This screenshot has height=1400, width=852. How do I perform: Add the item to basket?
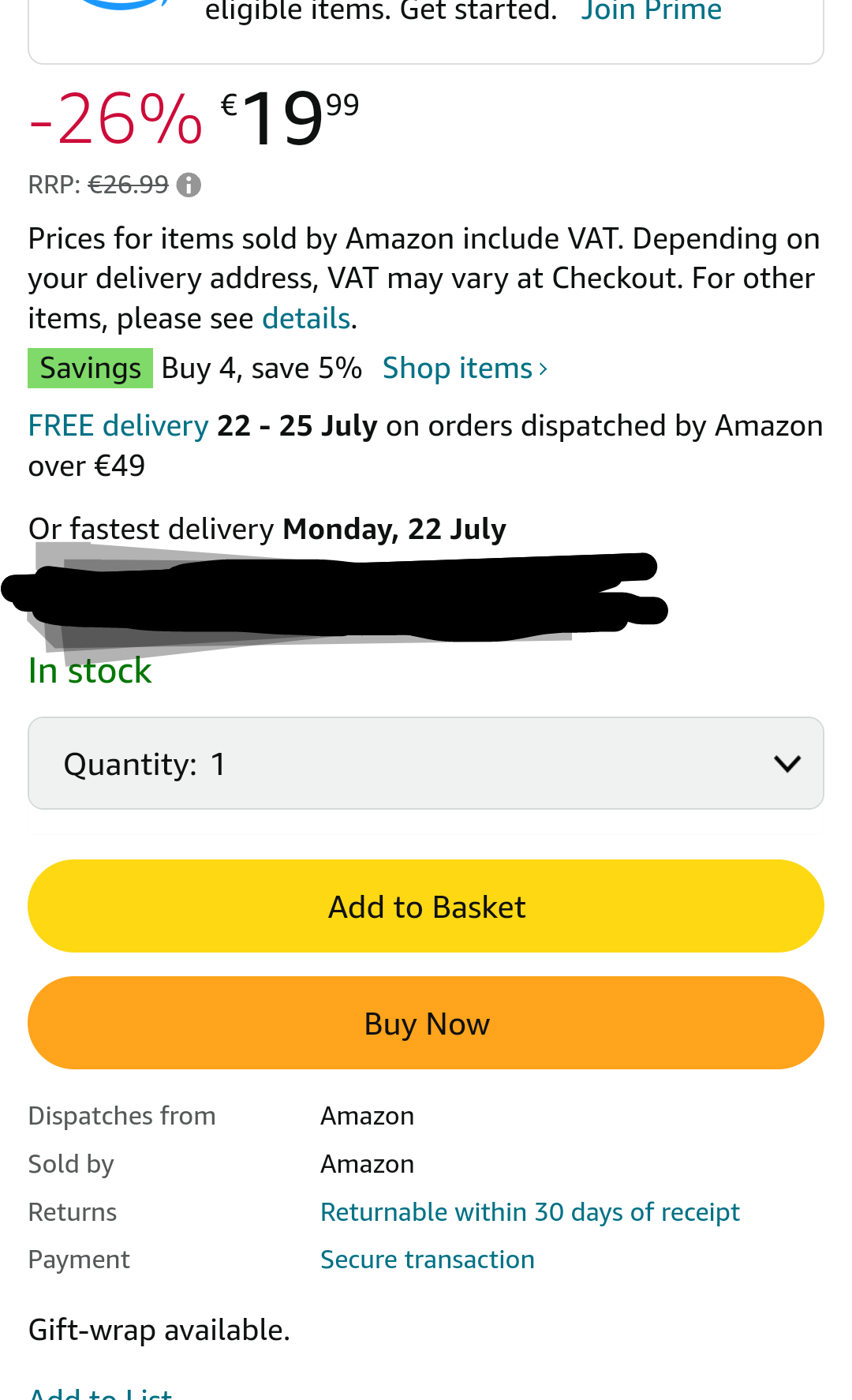coord(426,906)
